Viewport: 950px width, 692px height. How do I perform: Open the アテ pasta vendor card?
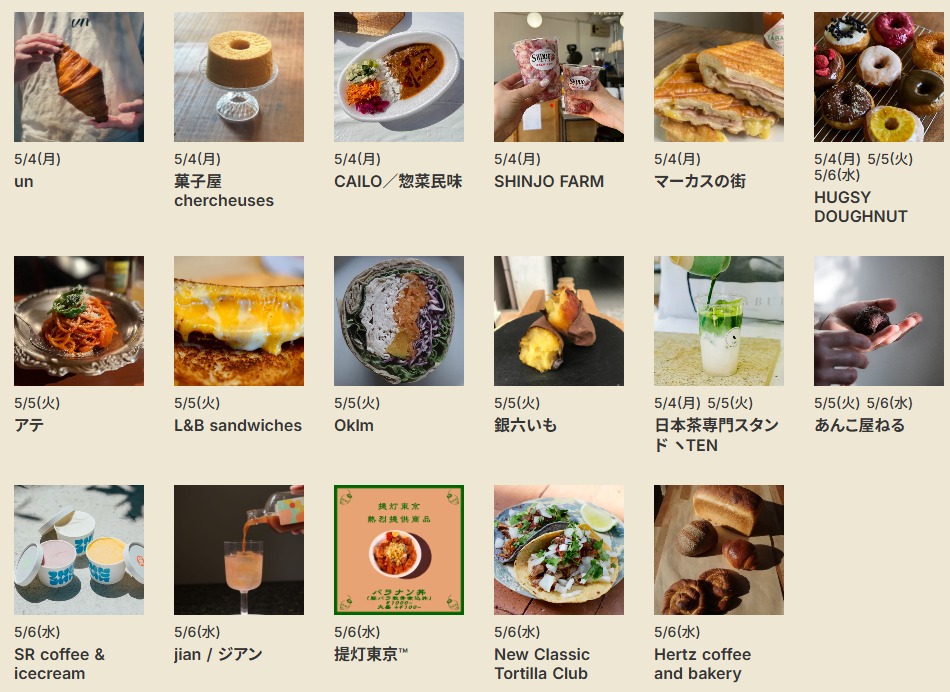(79, 321)
